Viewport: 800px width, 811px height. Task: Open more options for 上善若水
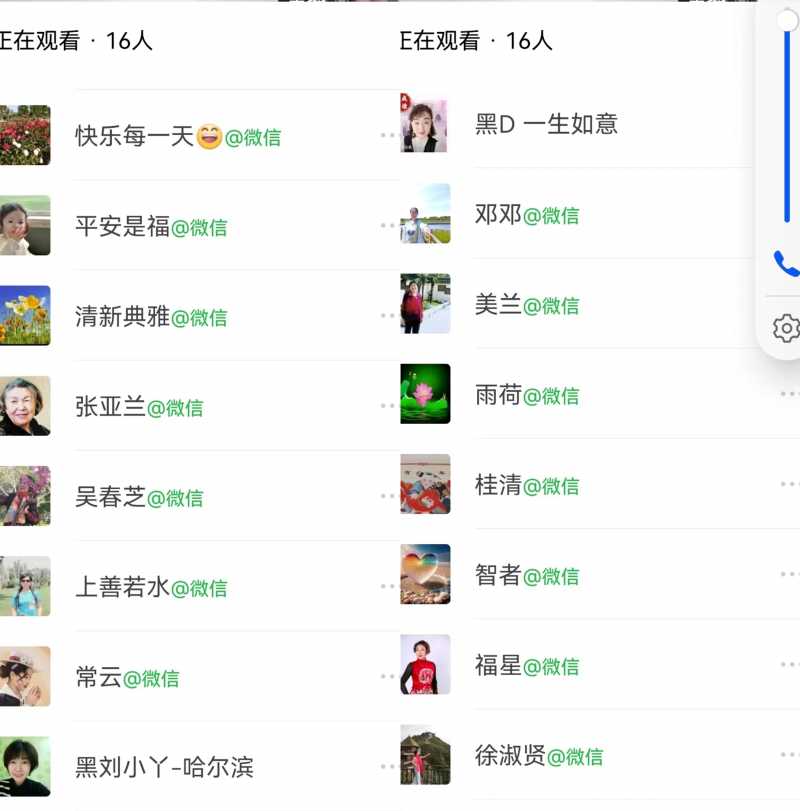pyautogui.click(x=388, y=586)
